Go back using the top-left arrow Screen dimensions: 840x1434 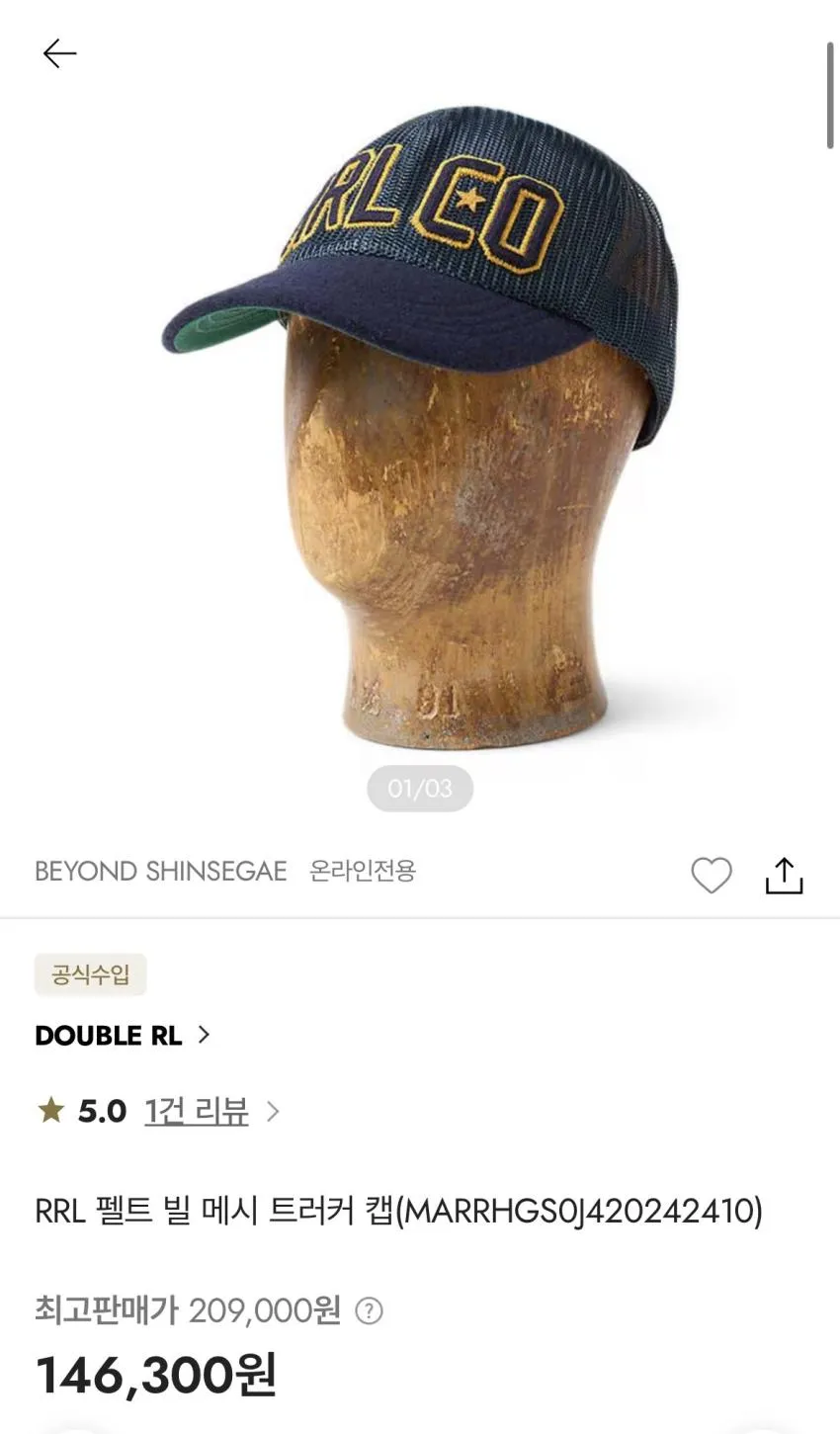pos(59,53)
